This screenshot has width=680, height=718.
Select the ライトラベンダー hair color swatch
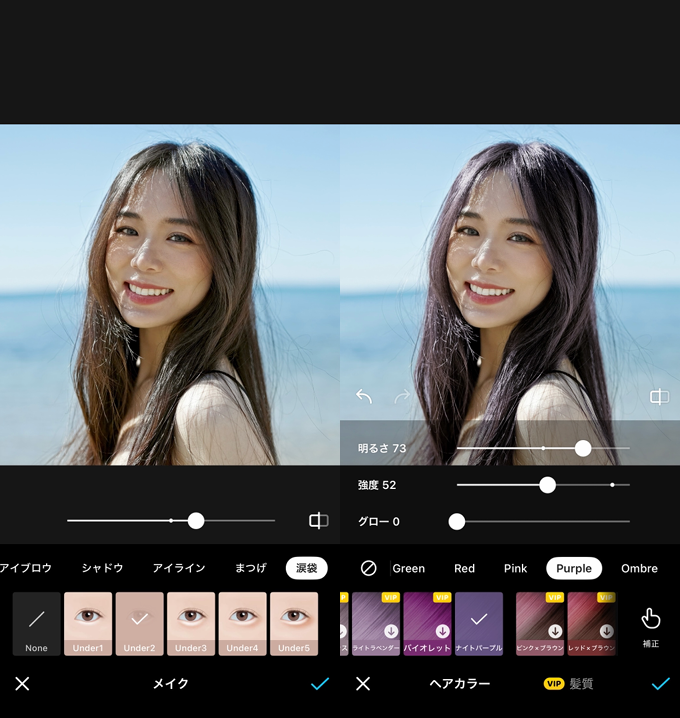click(x=376, y=624)
